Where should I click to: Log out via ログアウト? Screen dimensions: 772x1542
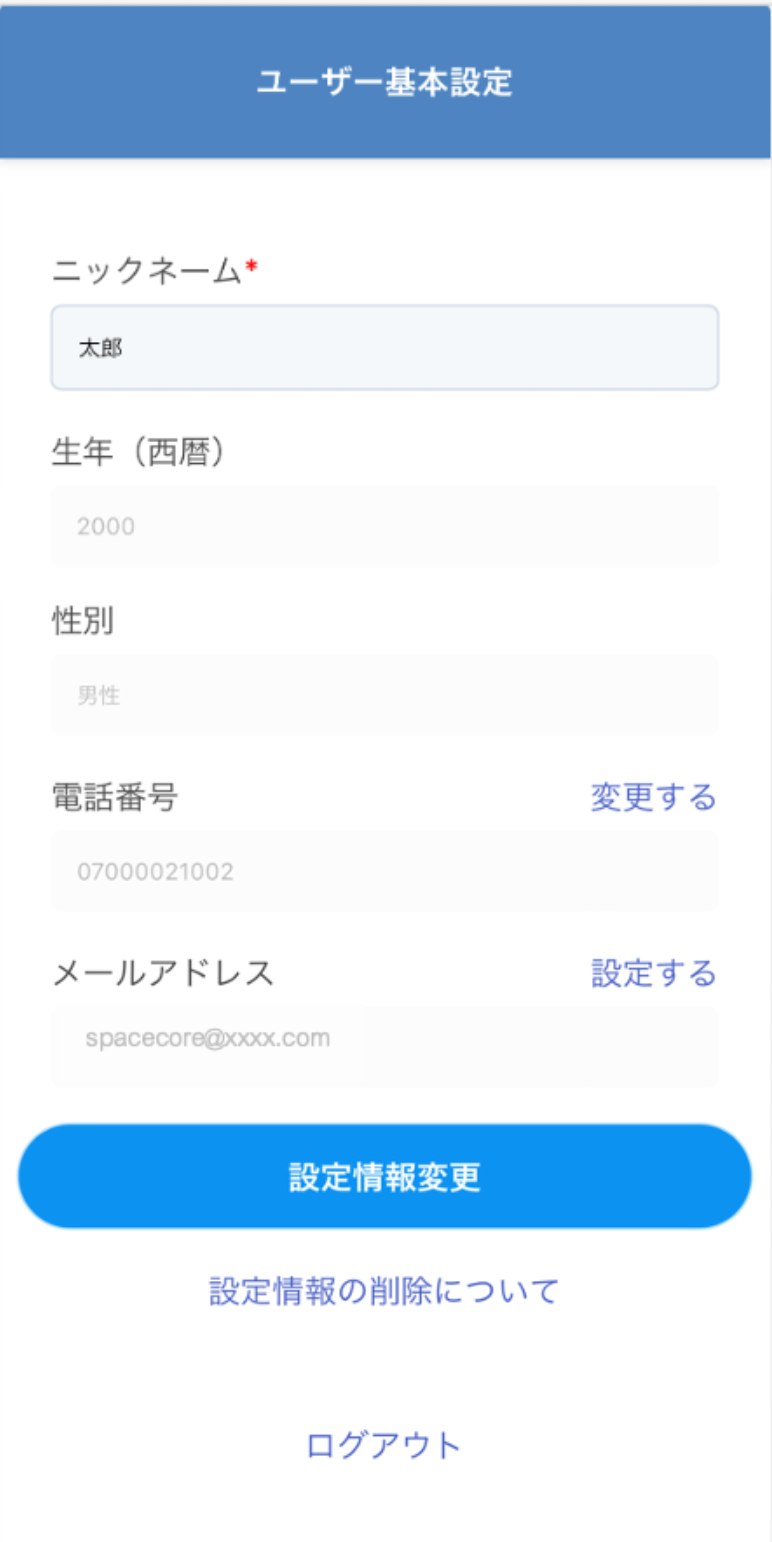384,1445
